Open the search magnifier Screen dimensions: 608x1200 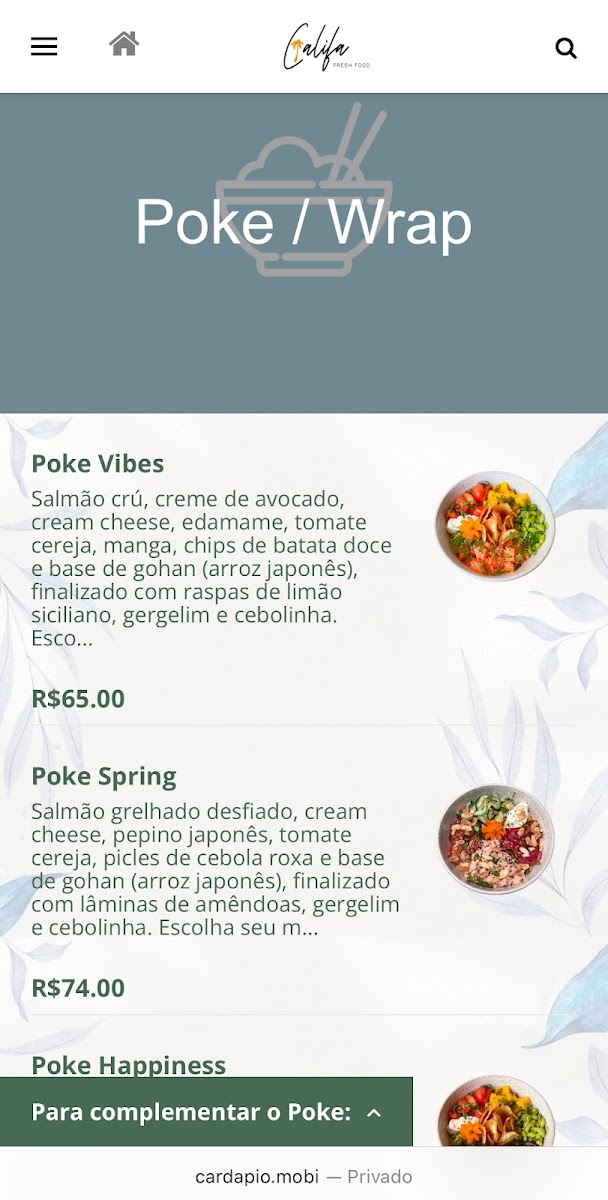point(566,48)
